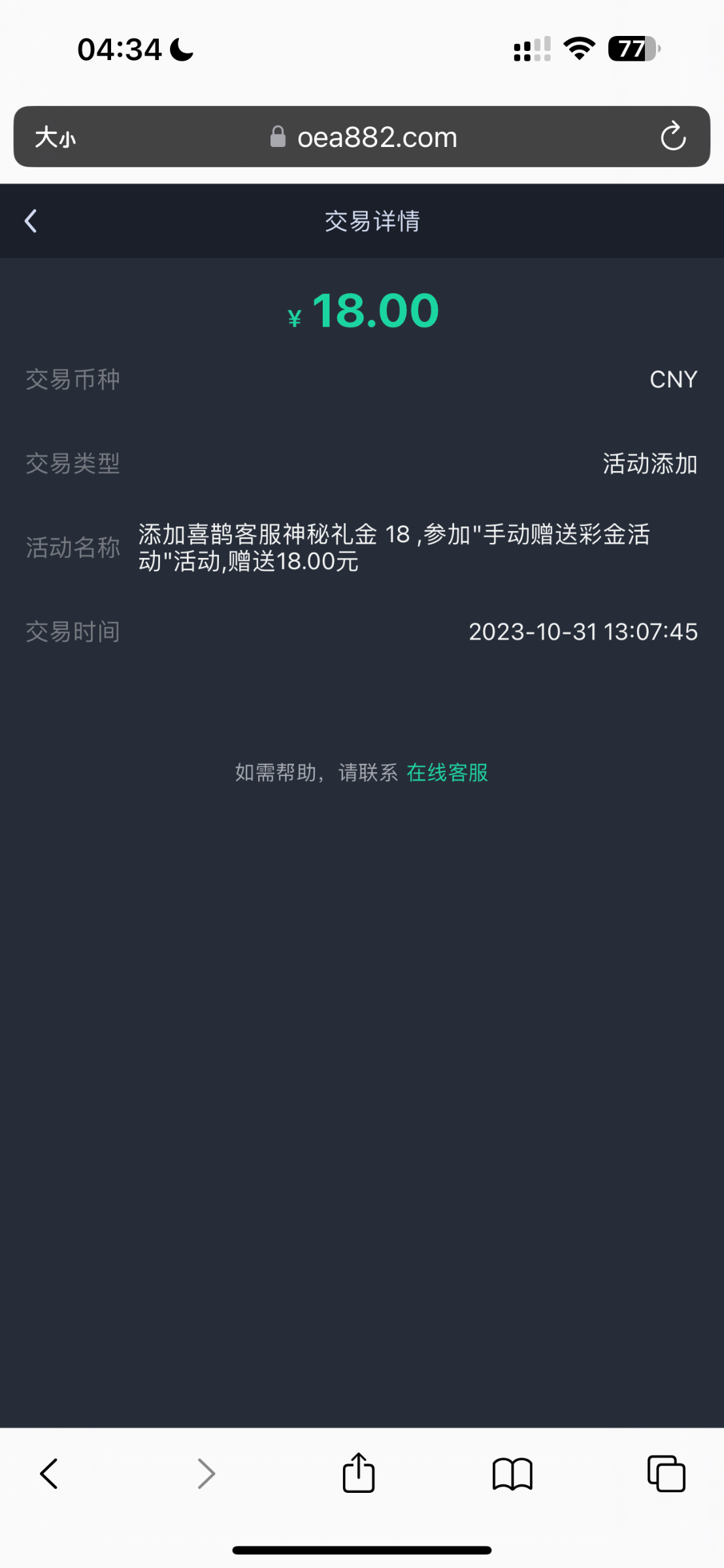Go back in Safari's bottom toolbar

click(x=49, y=1473)
